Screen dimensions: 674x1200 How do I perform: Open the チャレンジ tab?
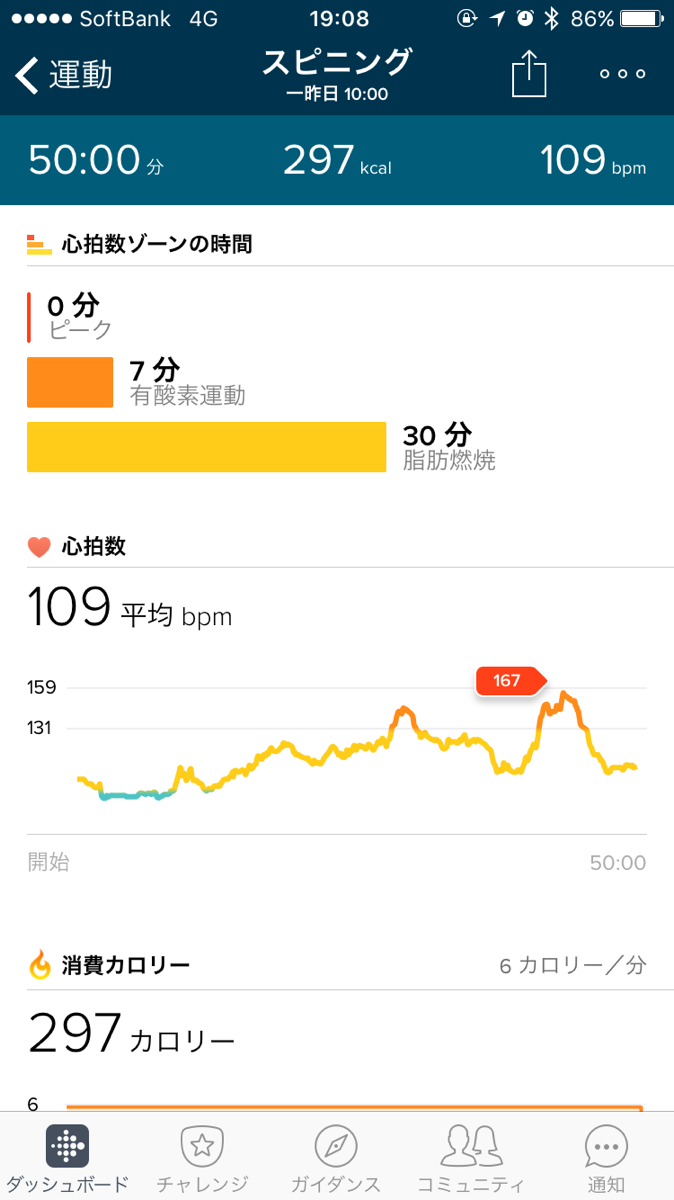coord(202,1158)
